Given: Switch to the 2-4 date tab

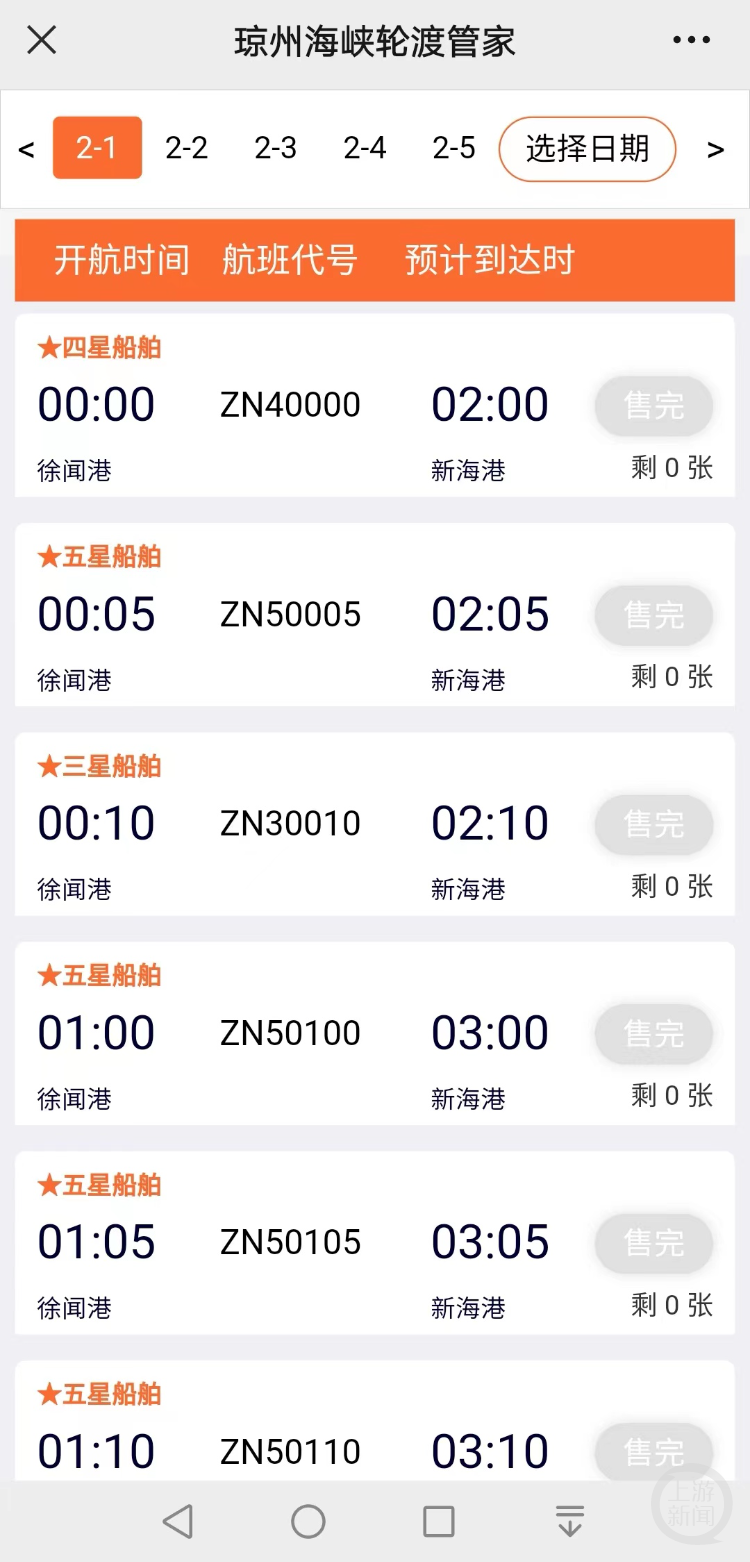Looking at the screenshot, I should pos(364,148).
